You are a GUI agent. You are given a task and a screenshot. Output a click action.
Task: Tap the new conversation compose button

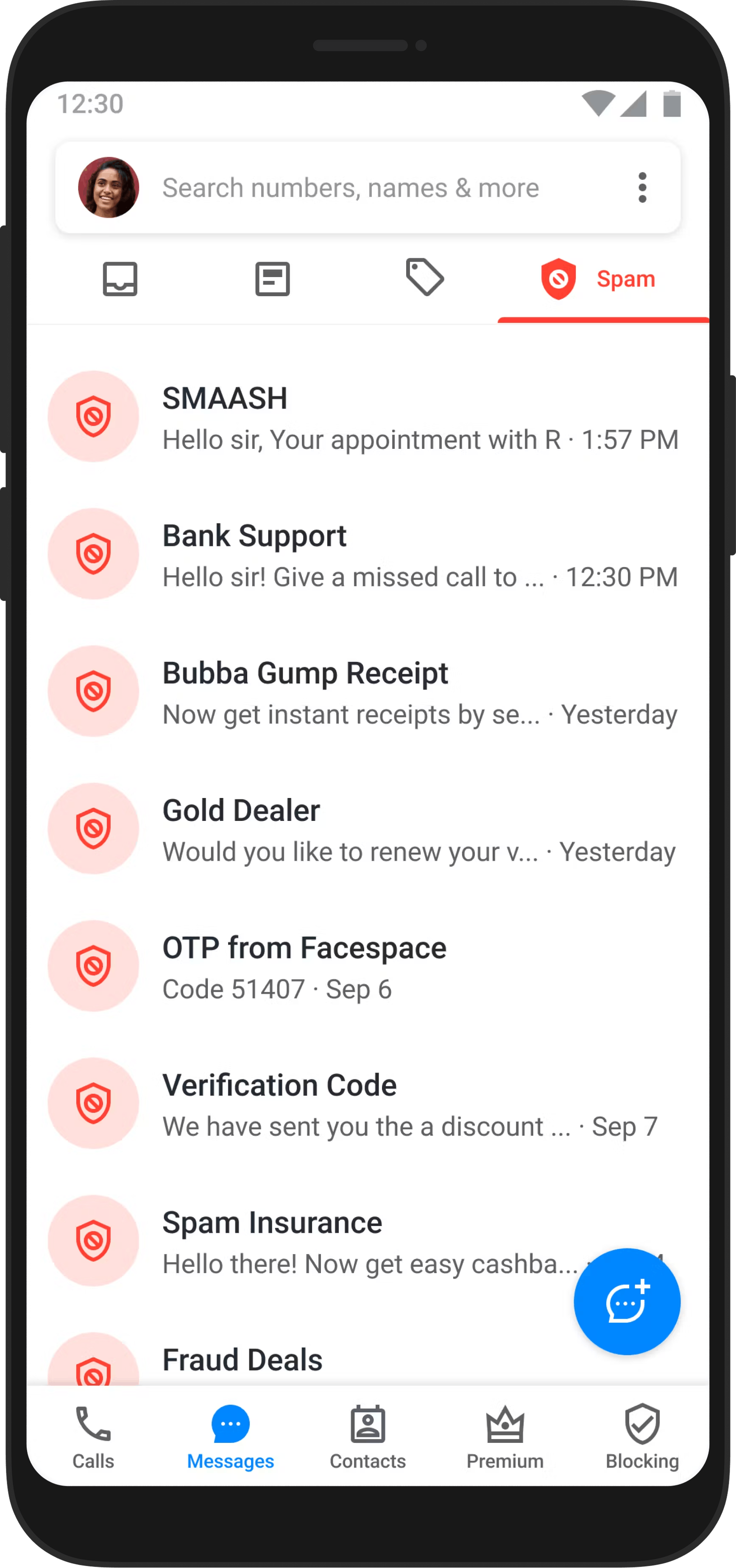point(627,1302)
